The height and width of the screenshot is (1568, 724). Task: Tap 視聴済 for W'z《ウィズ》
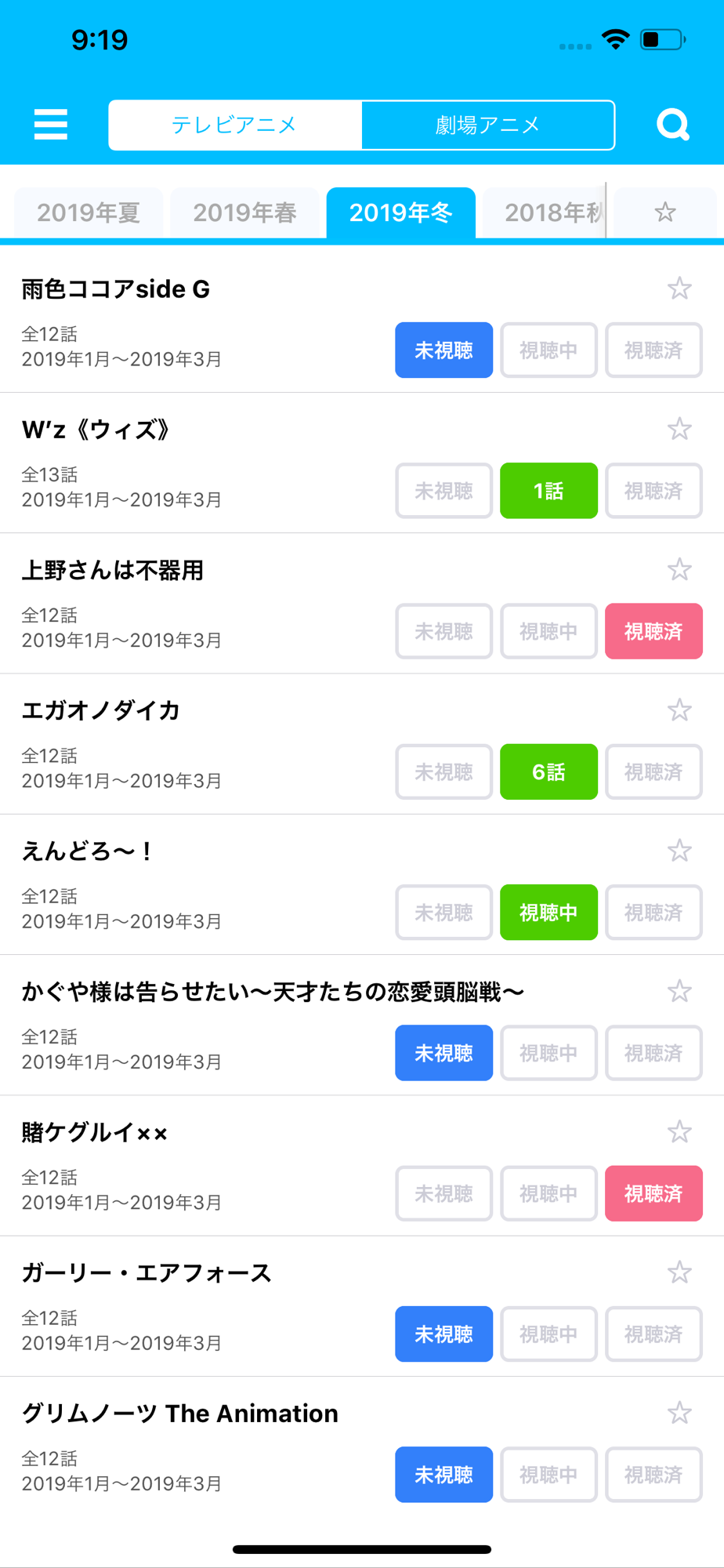coord(653,491)
